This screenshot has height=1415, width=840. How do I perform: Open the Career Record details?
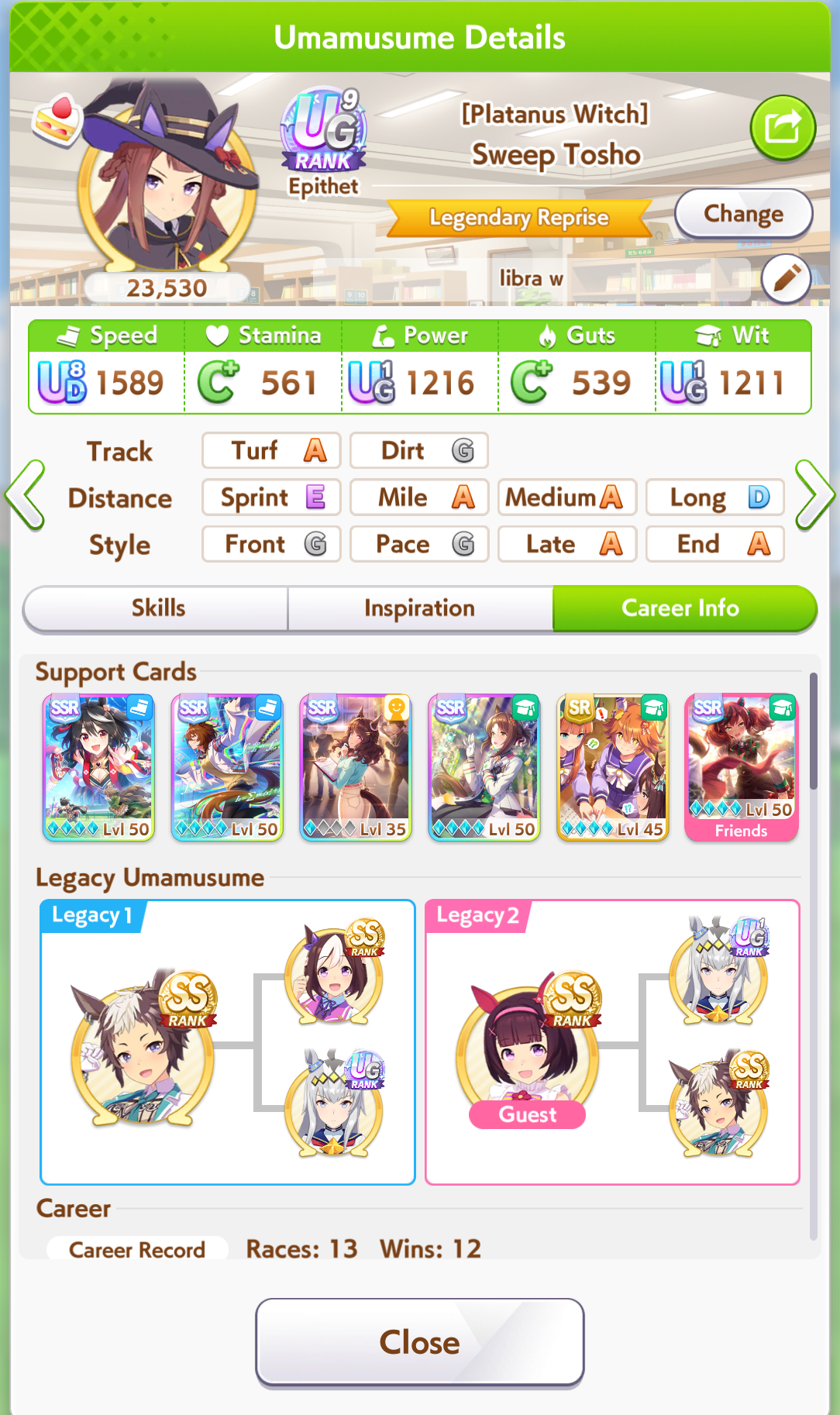(137, 1249)
